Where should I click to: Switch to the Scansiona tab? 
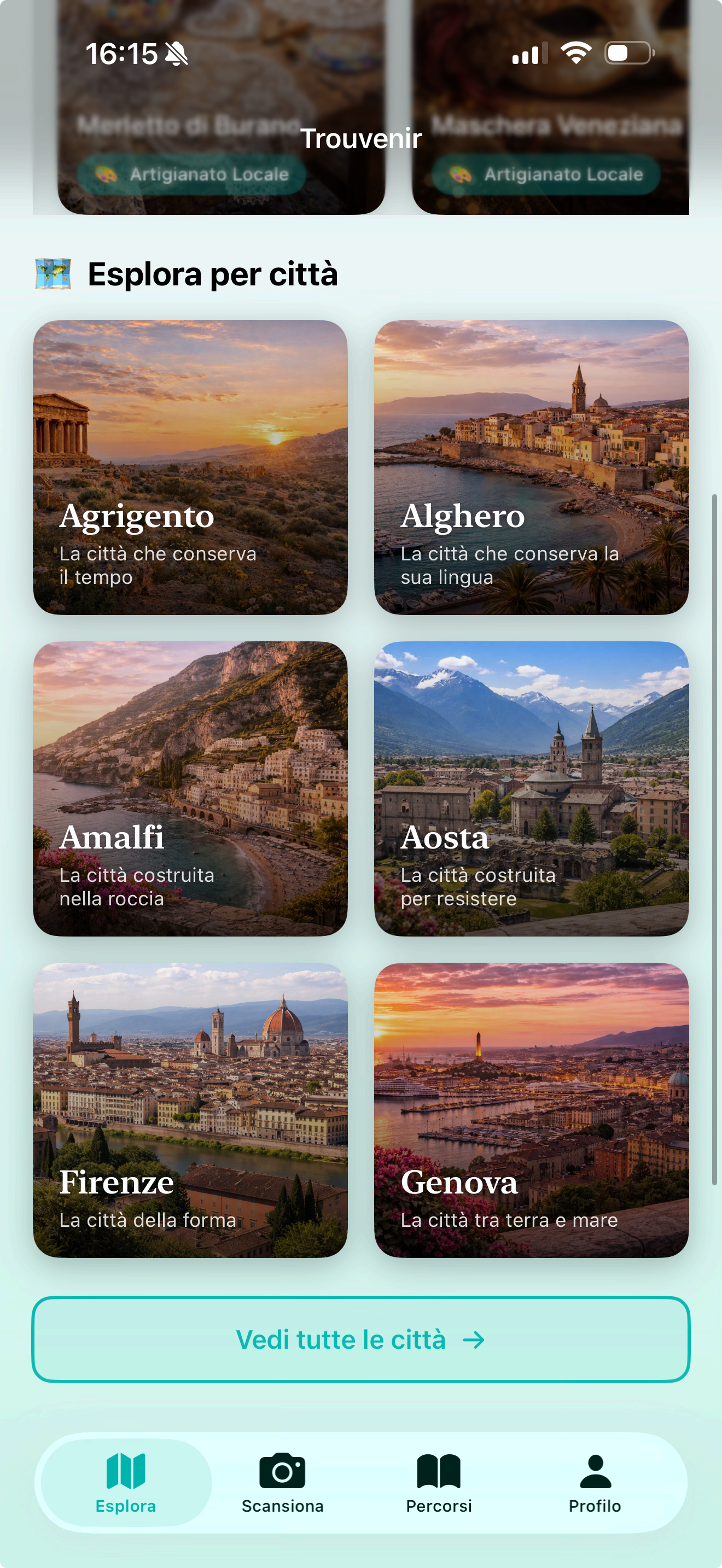282,1483
